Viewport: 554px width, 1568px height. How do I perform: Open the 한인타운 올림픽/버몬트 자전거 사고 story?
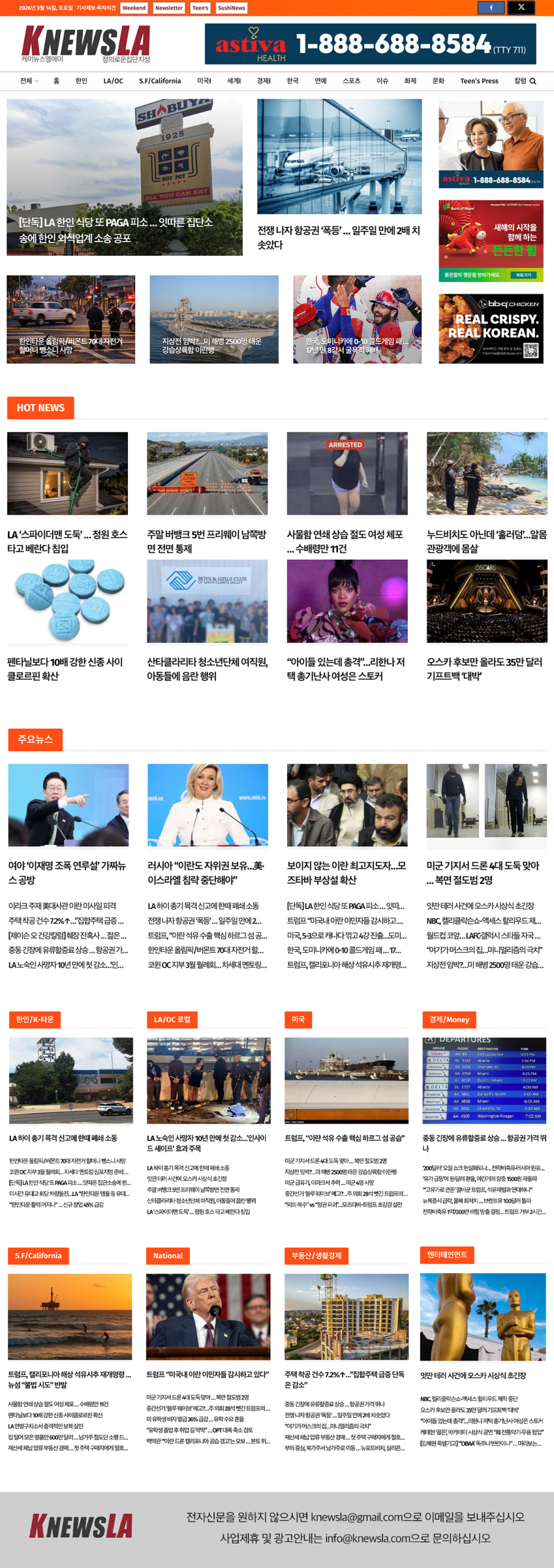point(71,345)
